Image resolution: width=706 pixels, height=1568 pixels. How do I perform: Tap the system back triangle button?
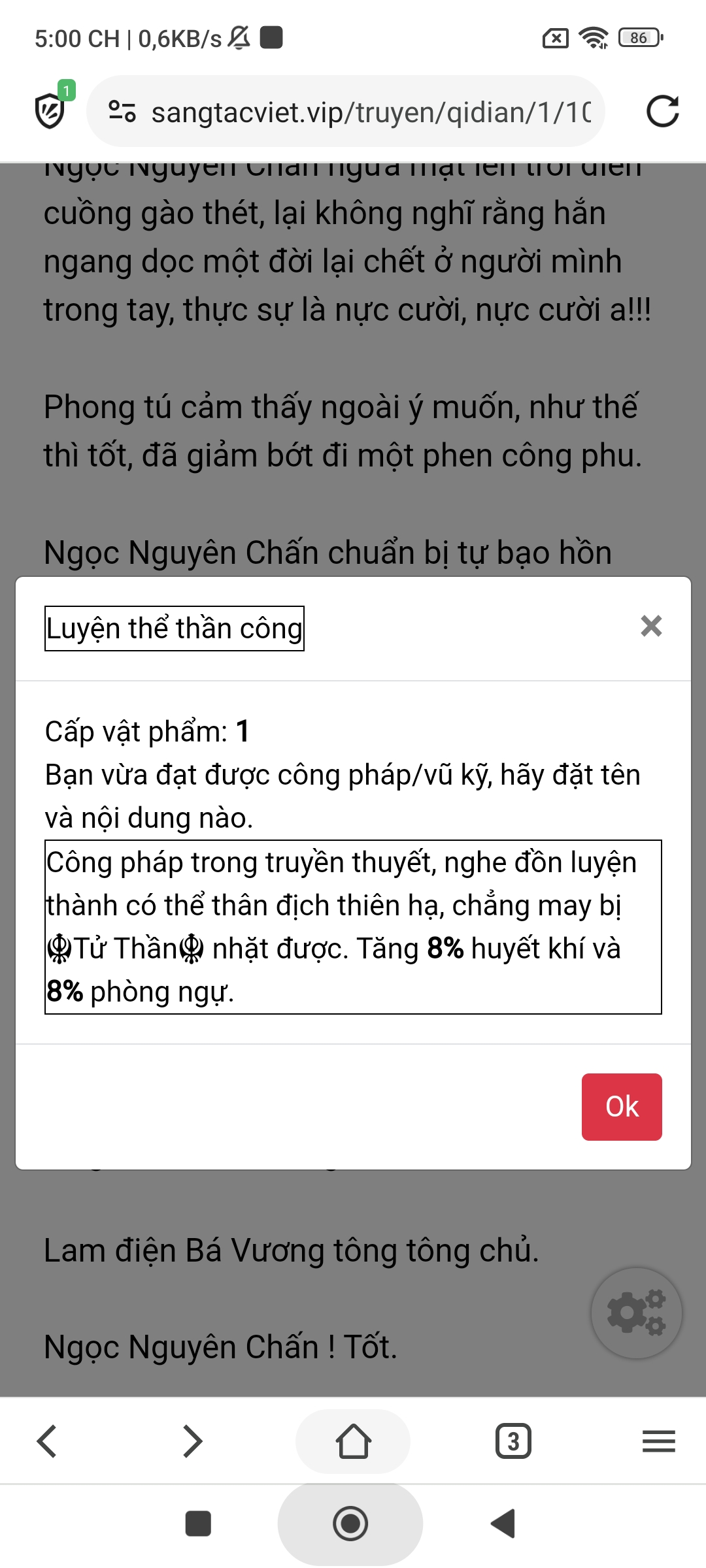503,1524
